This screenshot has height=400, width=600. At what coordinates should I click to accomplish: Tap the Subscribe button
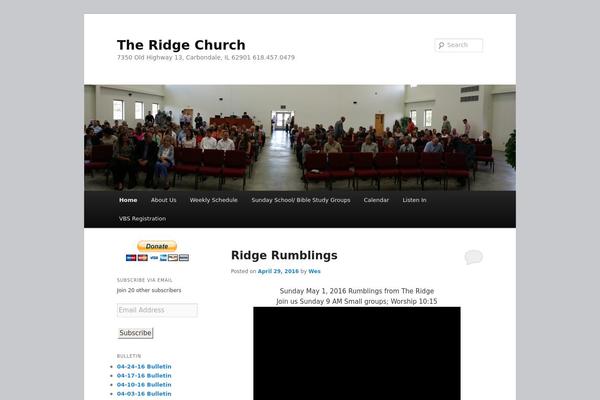point(135,333)
